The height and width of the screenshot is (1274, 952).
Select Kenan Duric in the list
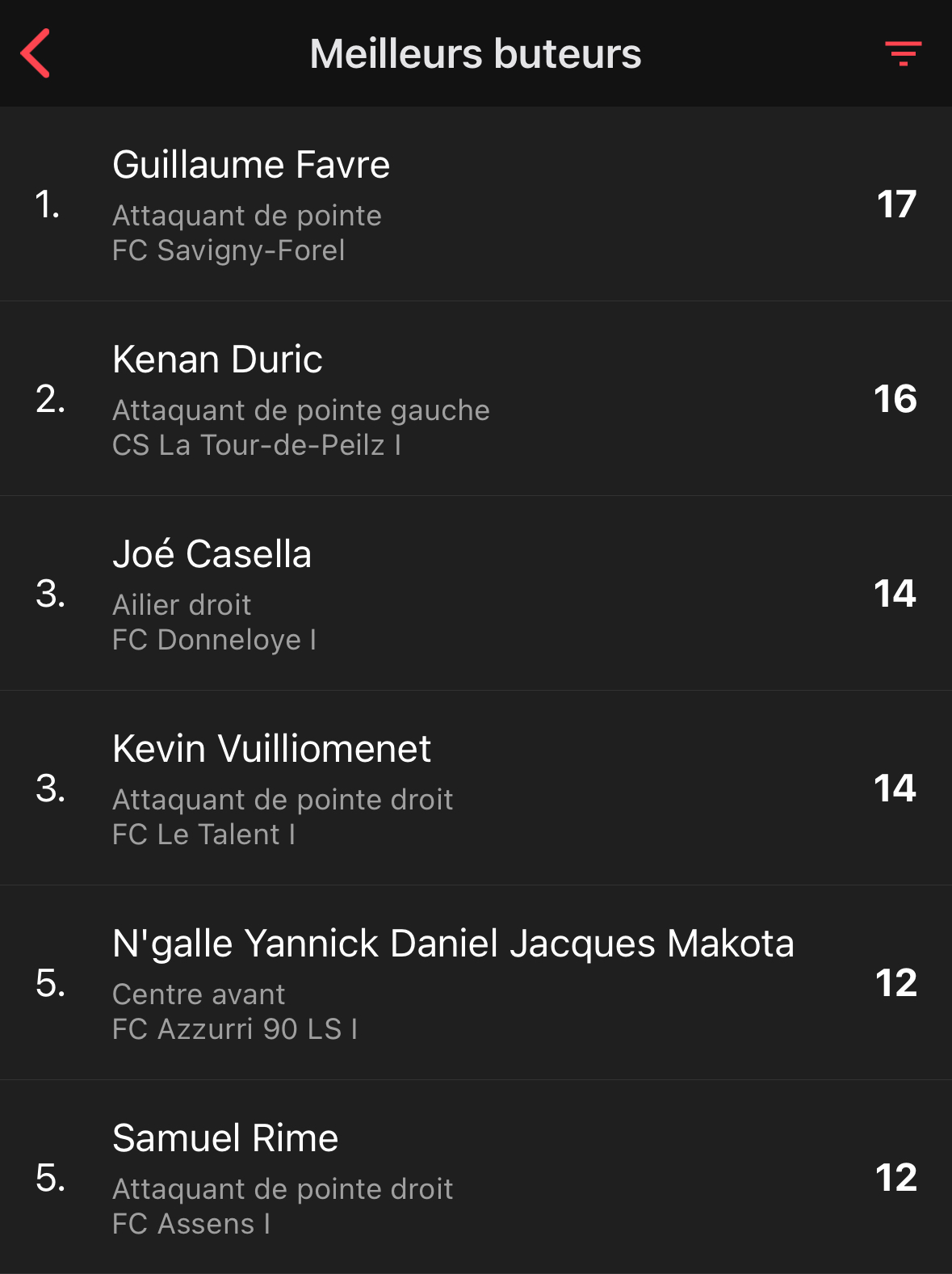coord(476,399)
